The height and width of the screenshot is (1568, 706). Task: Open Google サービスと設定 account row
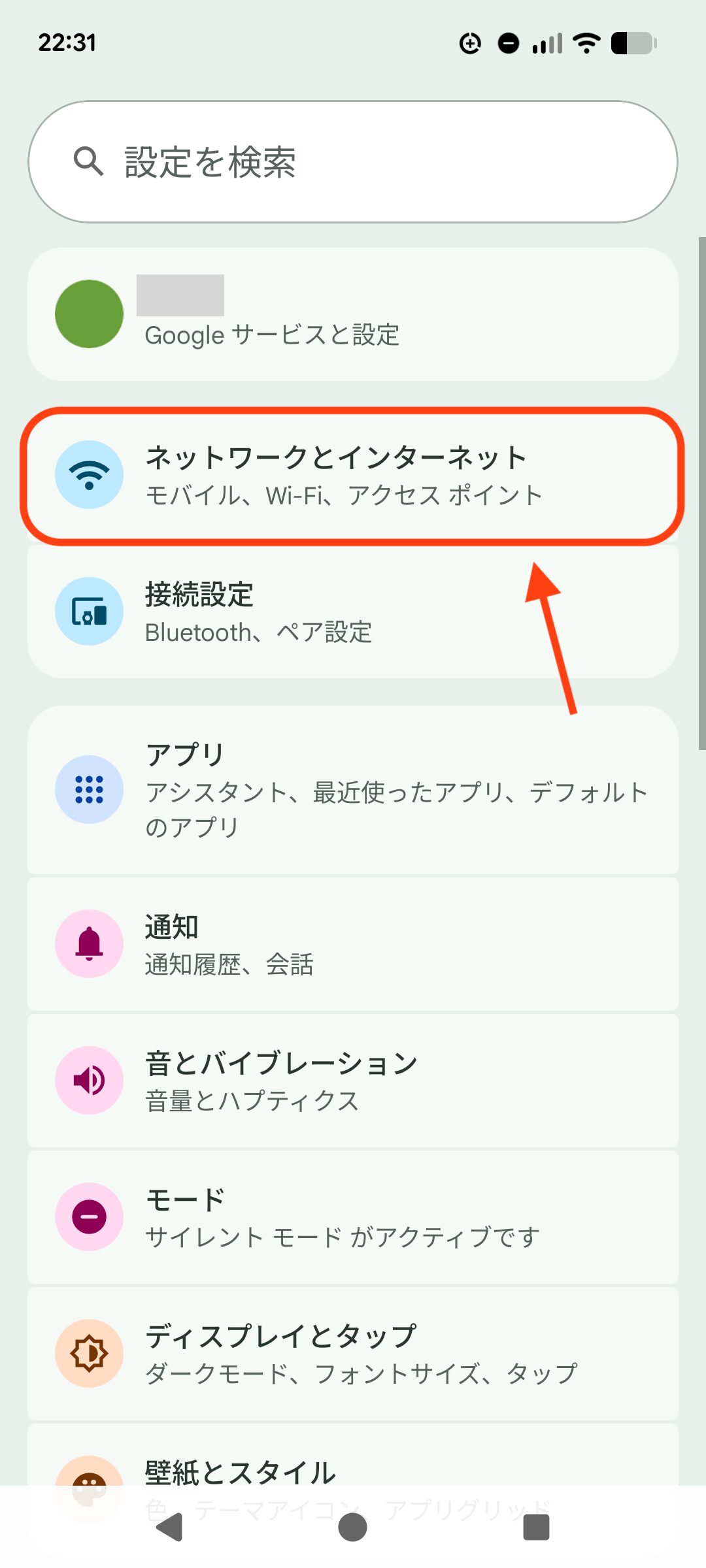pos(353,314)
